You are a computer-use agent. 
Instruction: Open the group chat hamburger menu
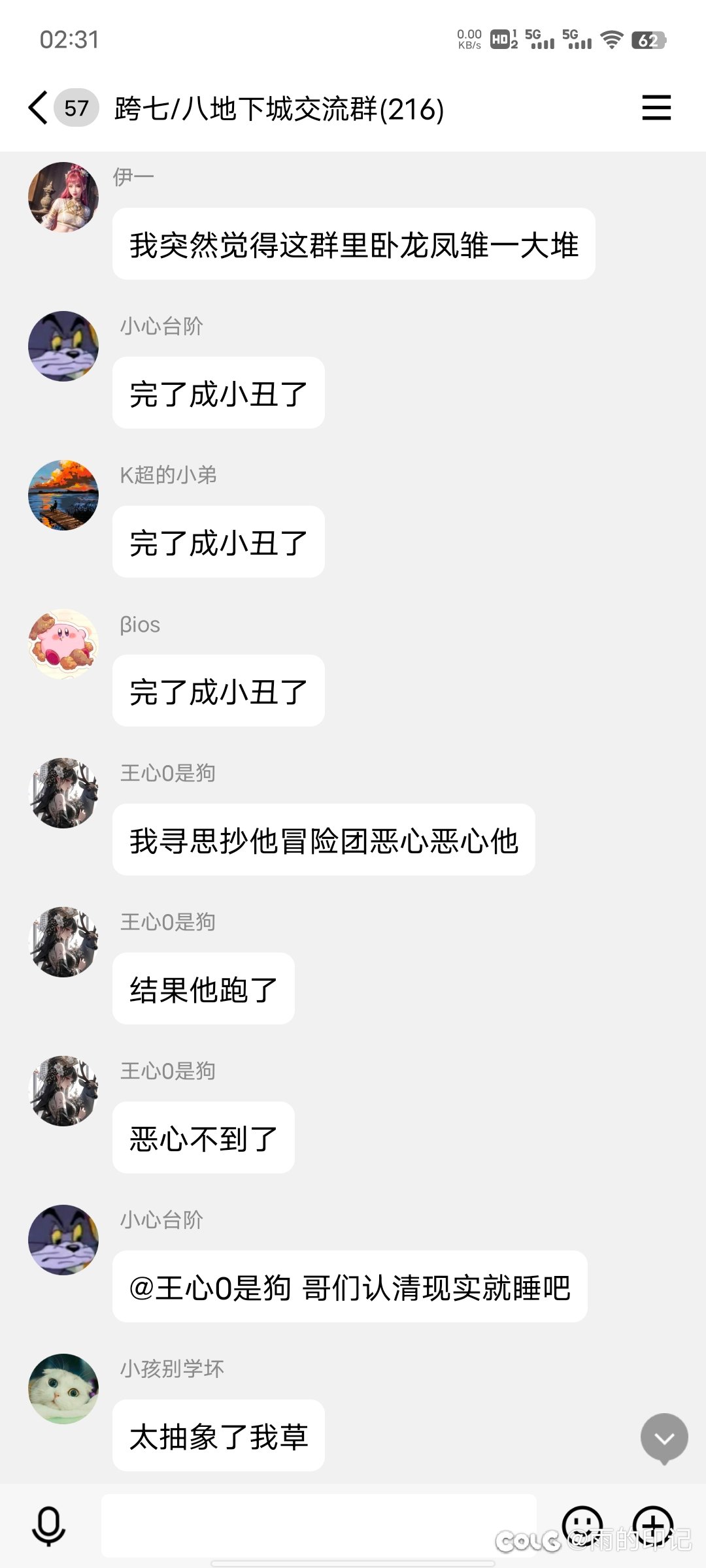coord(656,108)
